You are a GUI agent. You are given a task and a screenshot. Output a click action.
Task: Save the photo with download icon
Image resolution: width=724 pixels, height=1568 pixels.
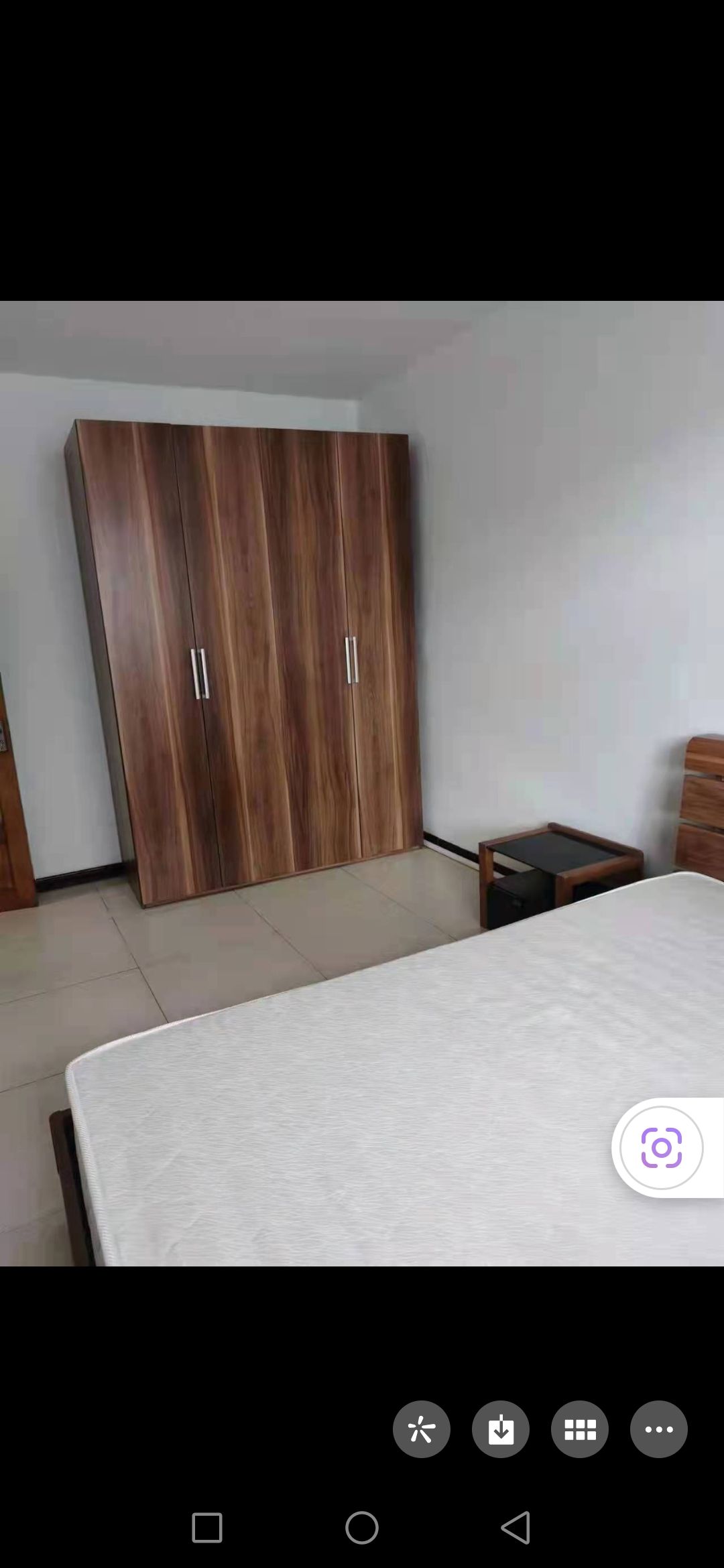pyautogui.click(x=500, y=1429)
